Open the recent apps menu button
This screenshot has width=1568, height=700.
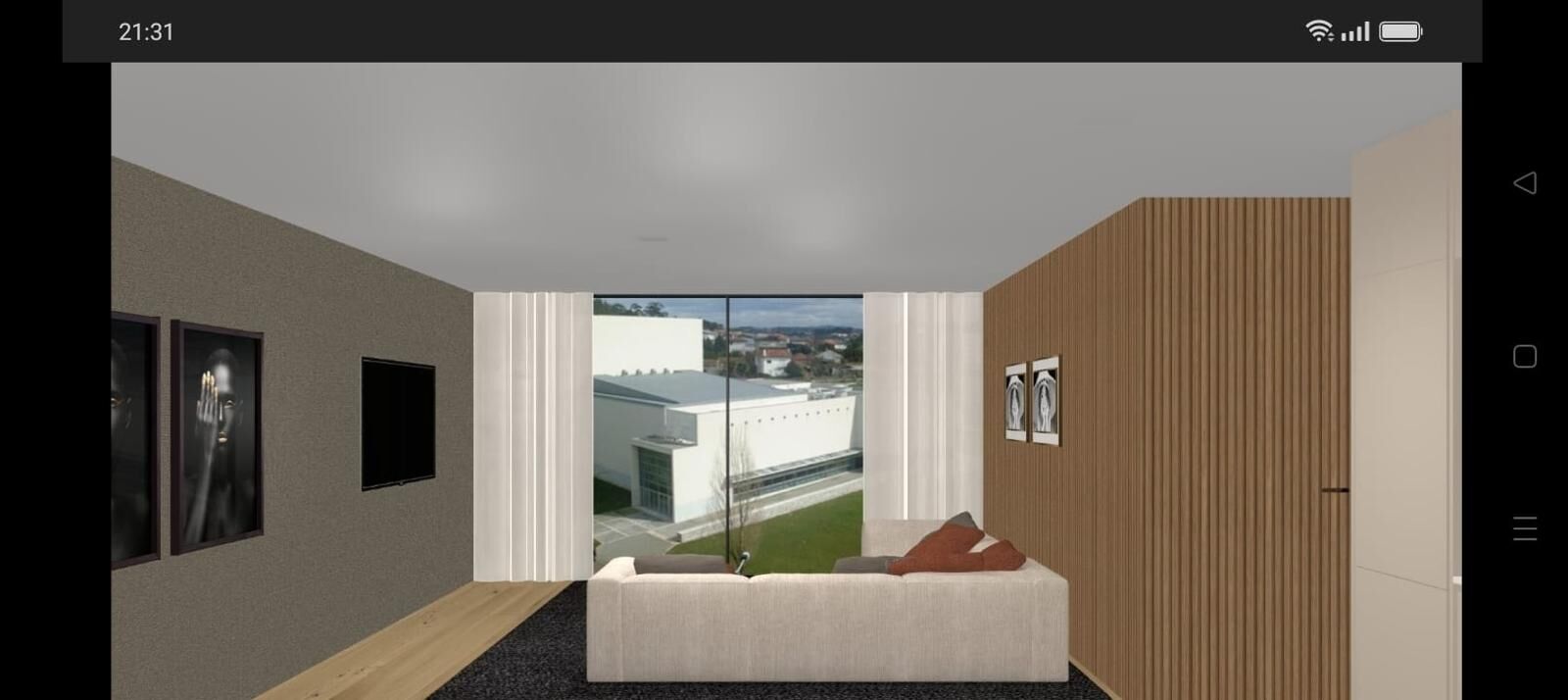click(1525, 528)
